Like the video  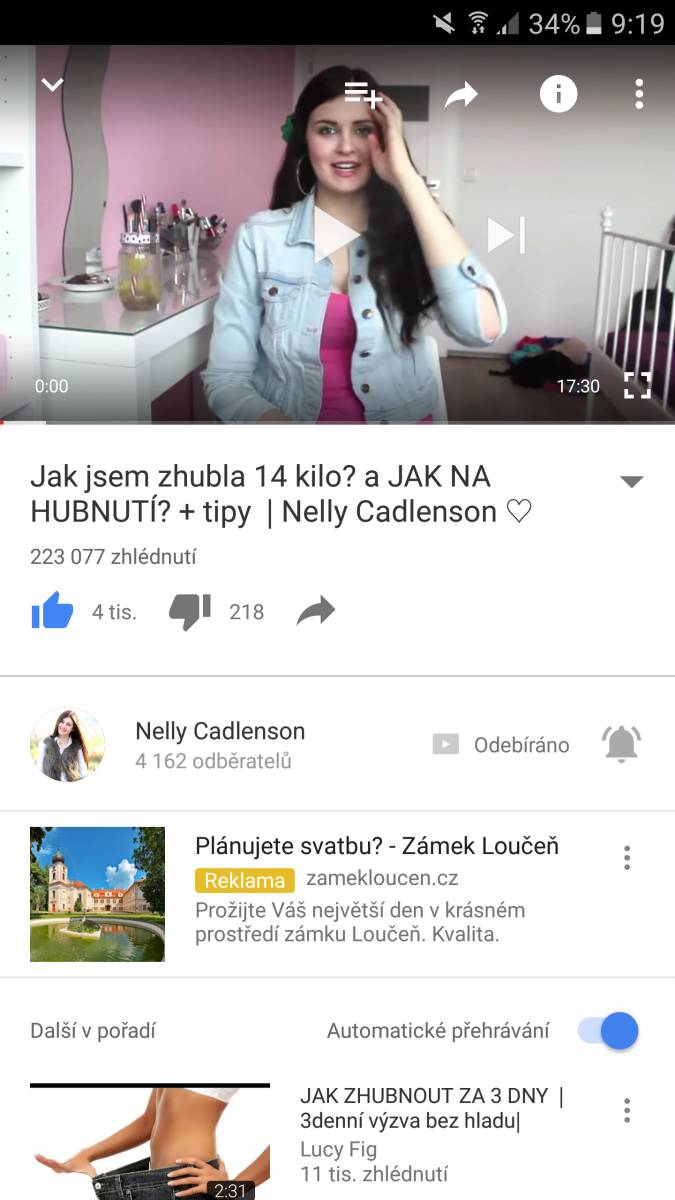[53, 611]
